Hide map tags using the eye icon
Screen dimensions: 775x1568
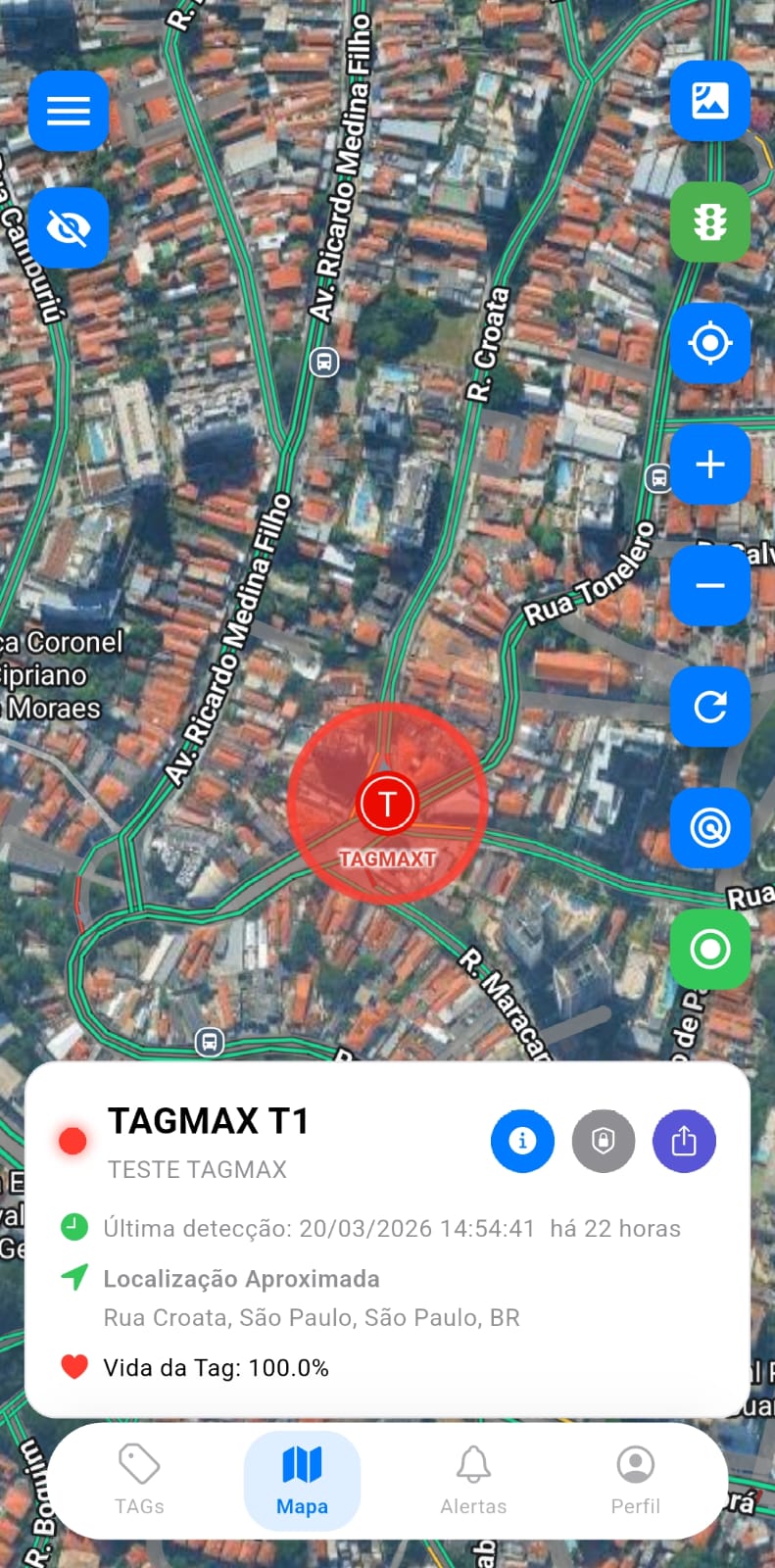coord(69,227)
